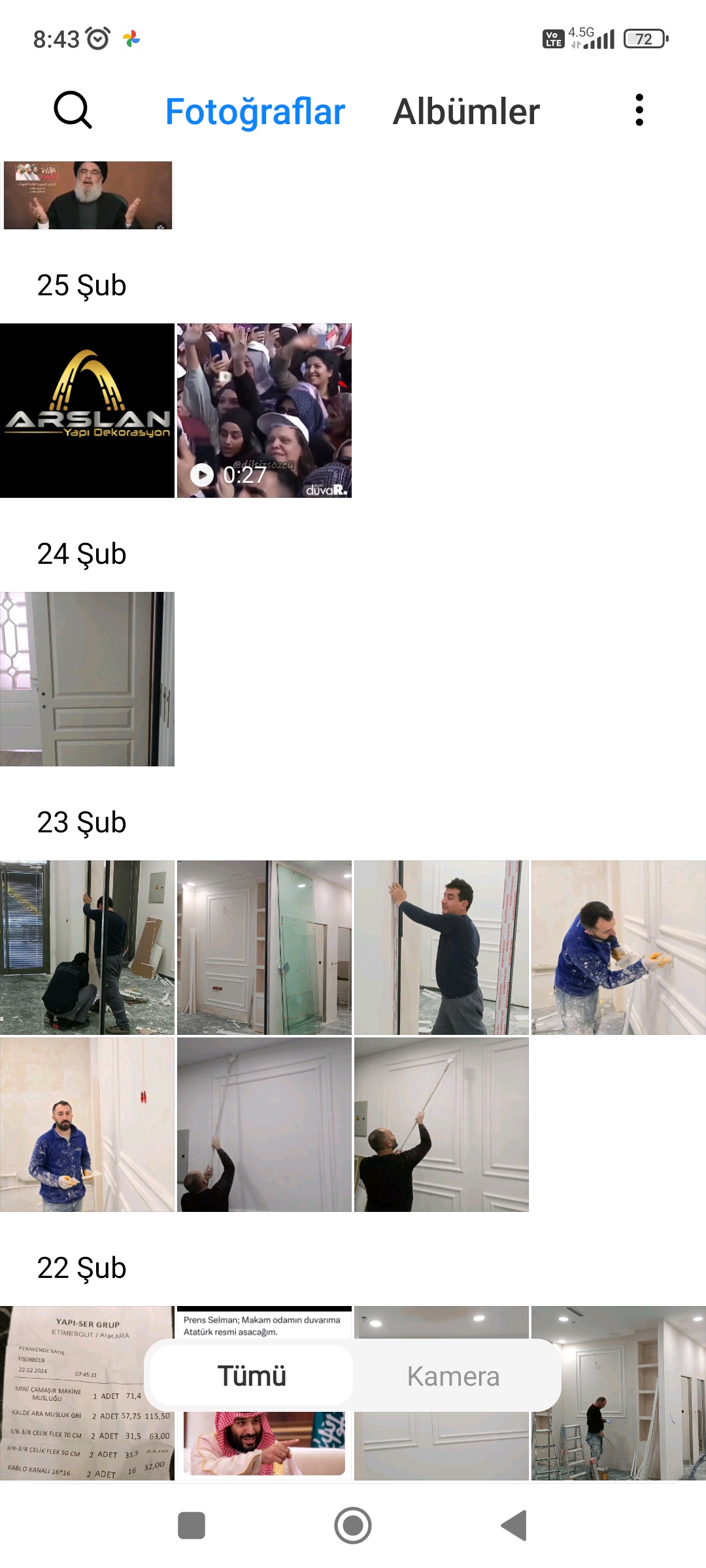This screenshot has width=706, height=1568.
Task: Select the Fotoğraflar tab
Action: coord(255,111)
